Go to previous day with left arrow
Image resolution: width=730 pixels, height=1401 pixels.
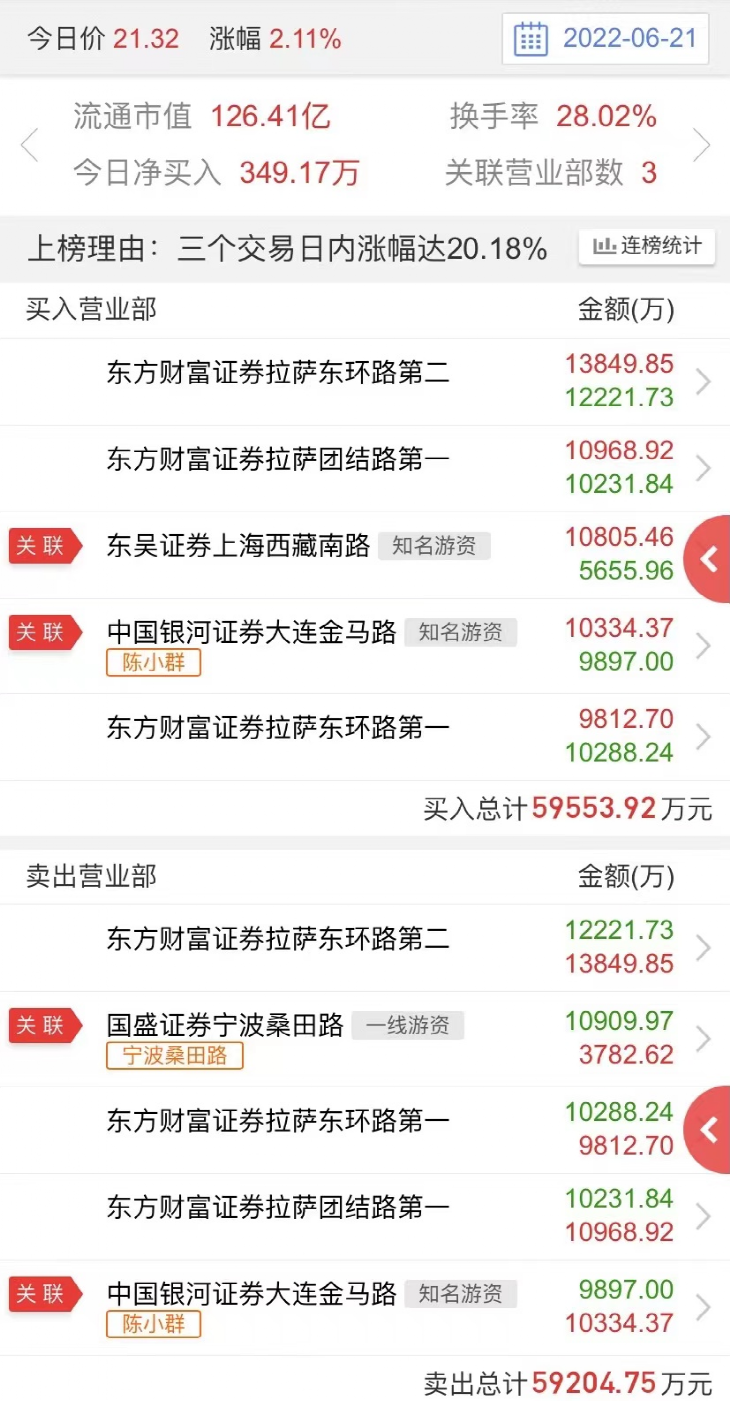pos(30,146)
